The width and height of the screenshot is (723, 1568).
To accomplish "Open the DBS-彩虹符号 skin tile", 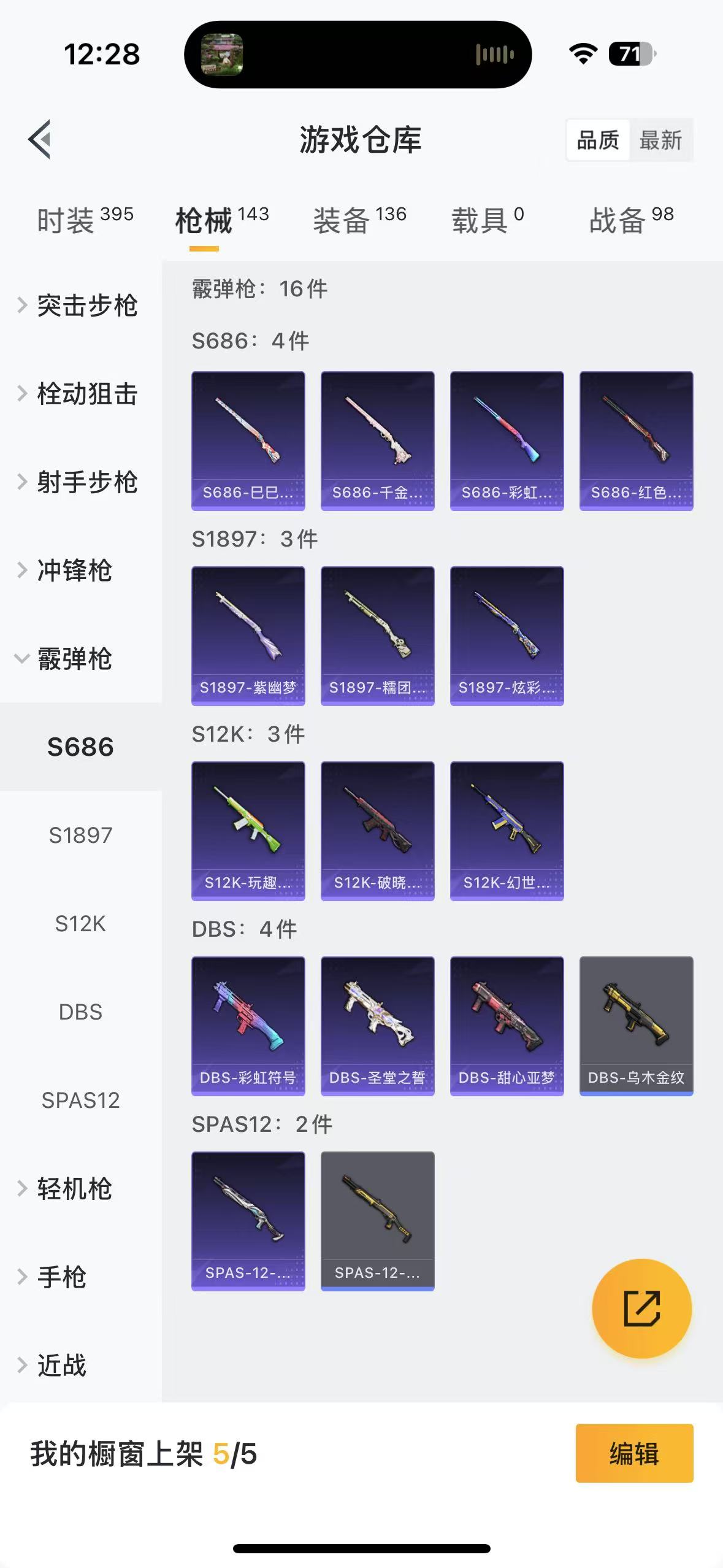I will (x=248, y=1026).
